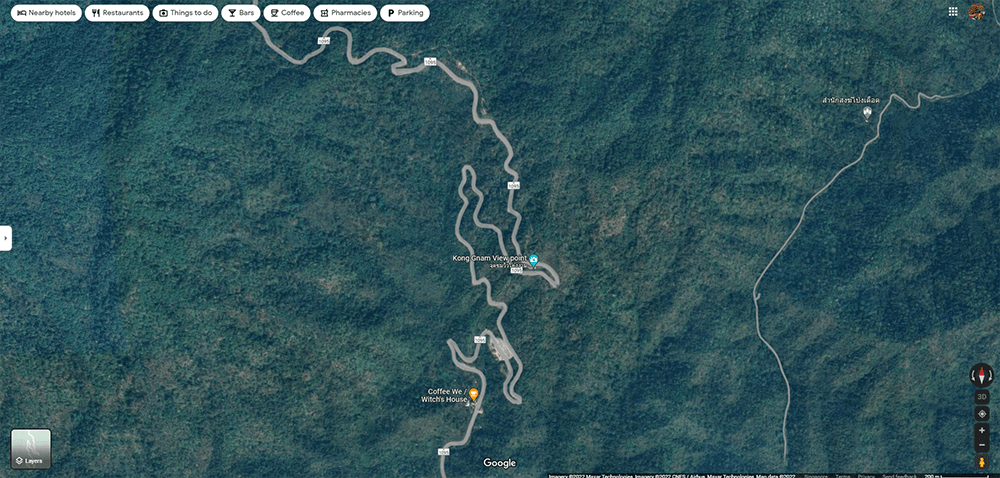Open the Things to do chip

click(x=185, y=13)
